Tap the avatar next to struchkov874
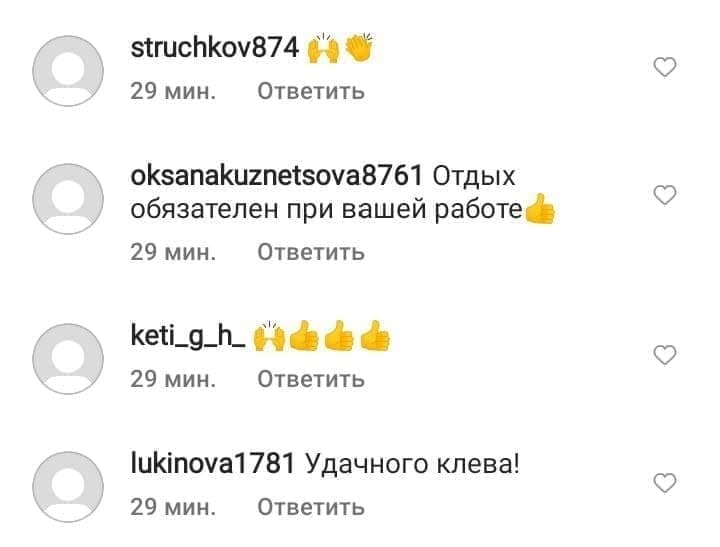The image size is (720, 547). click(x=68, y=71)
